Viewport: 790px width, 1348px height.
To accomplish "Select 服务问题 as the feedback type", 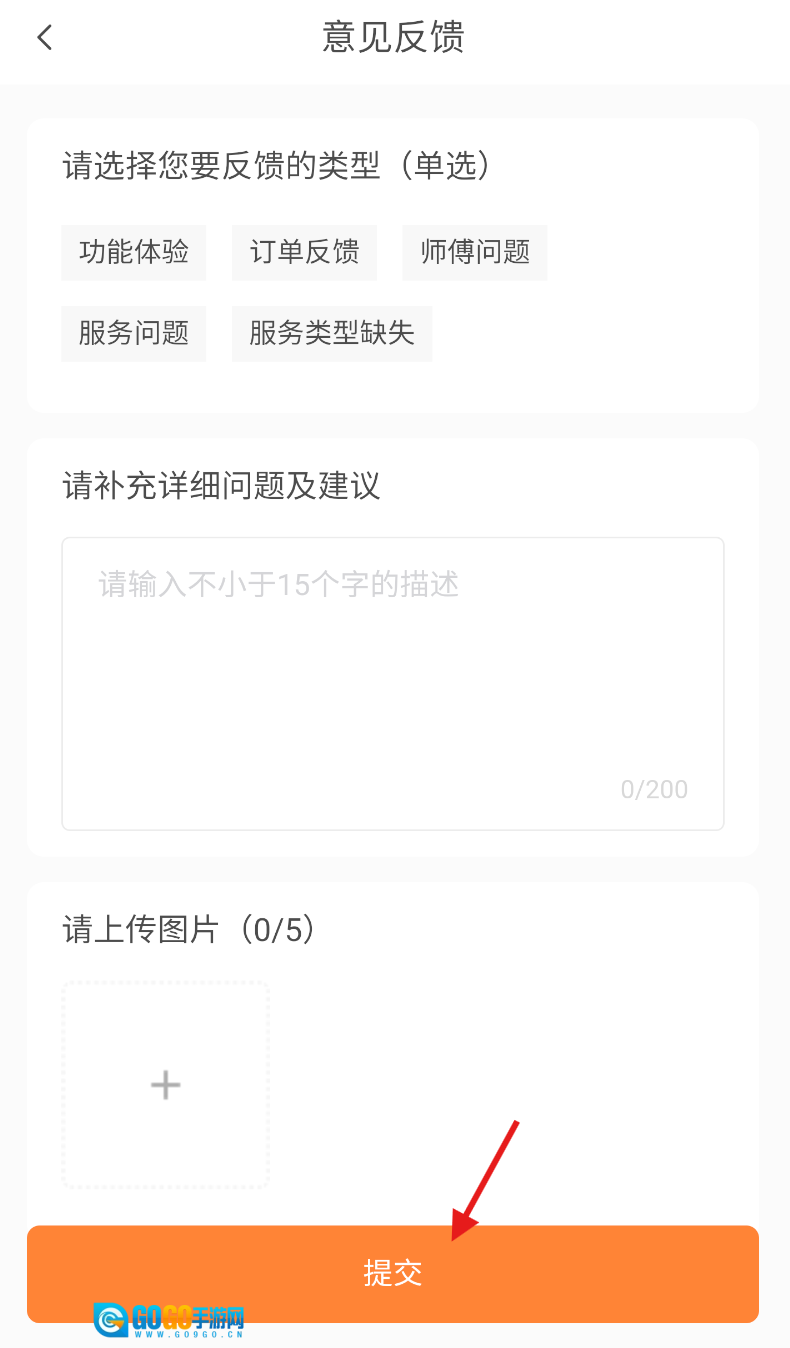I will [x=134, y=333].
